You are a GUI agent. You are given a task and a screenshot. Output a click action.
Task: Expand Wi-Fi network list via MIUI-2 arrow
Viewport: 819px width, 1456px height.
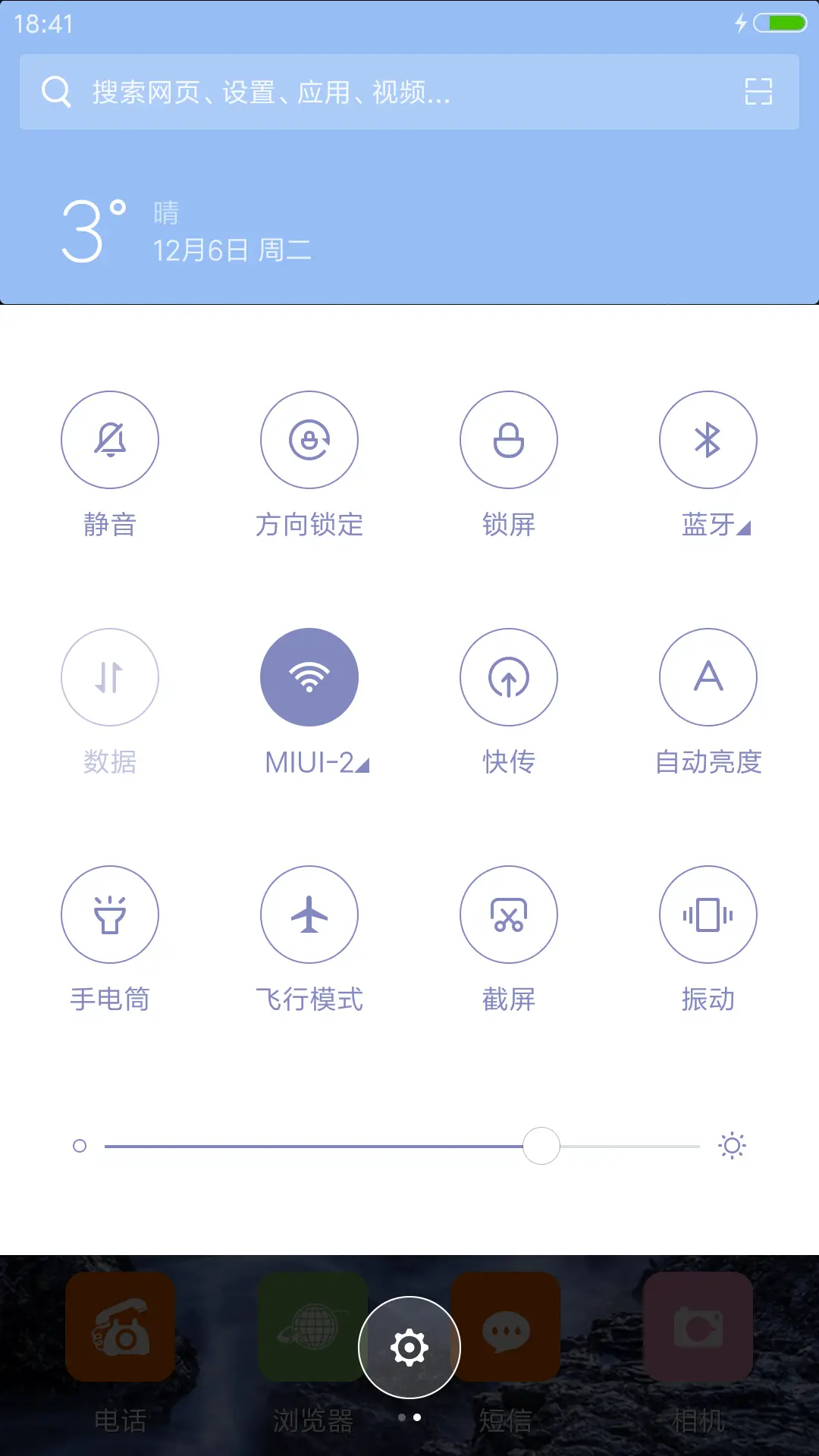pyautogui.click(x=363, y=766)
